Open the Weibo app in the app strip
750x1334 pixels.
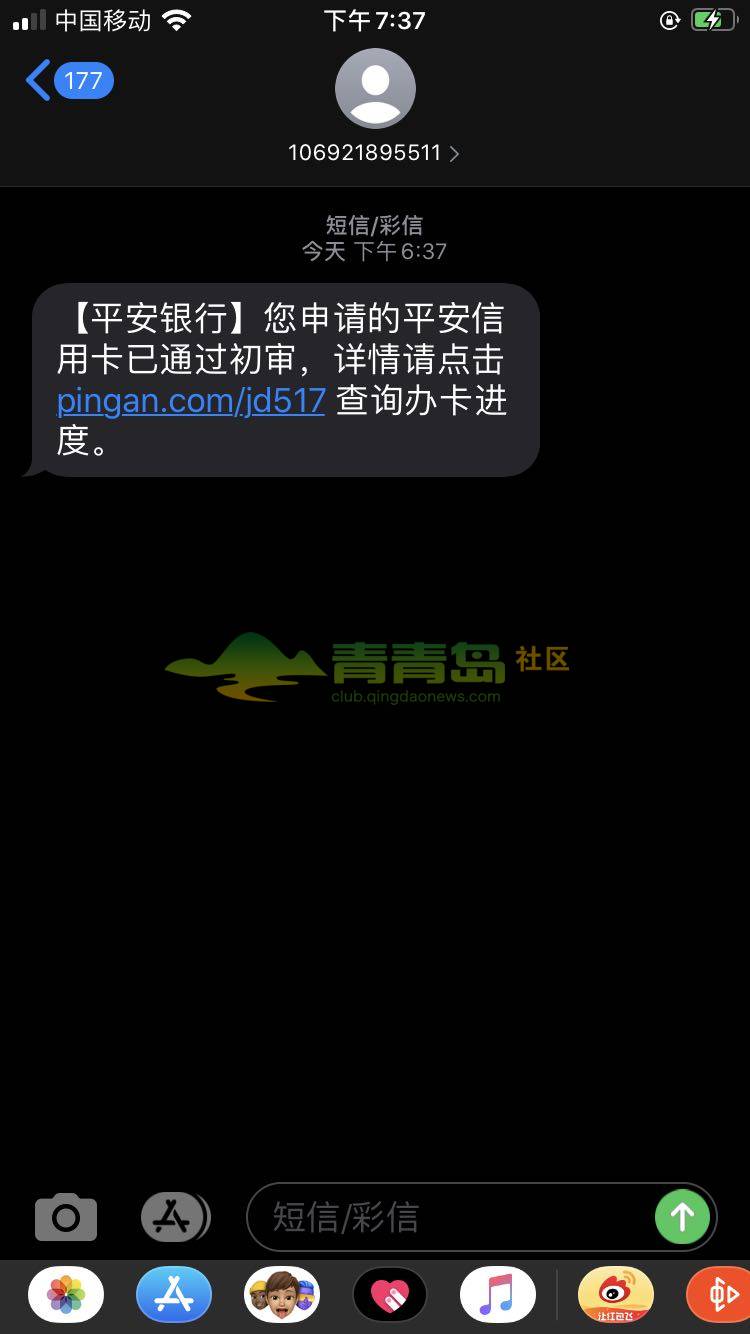[616, 1295]
